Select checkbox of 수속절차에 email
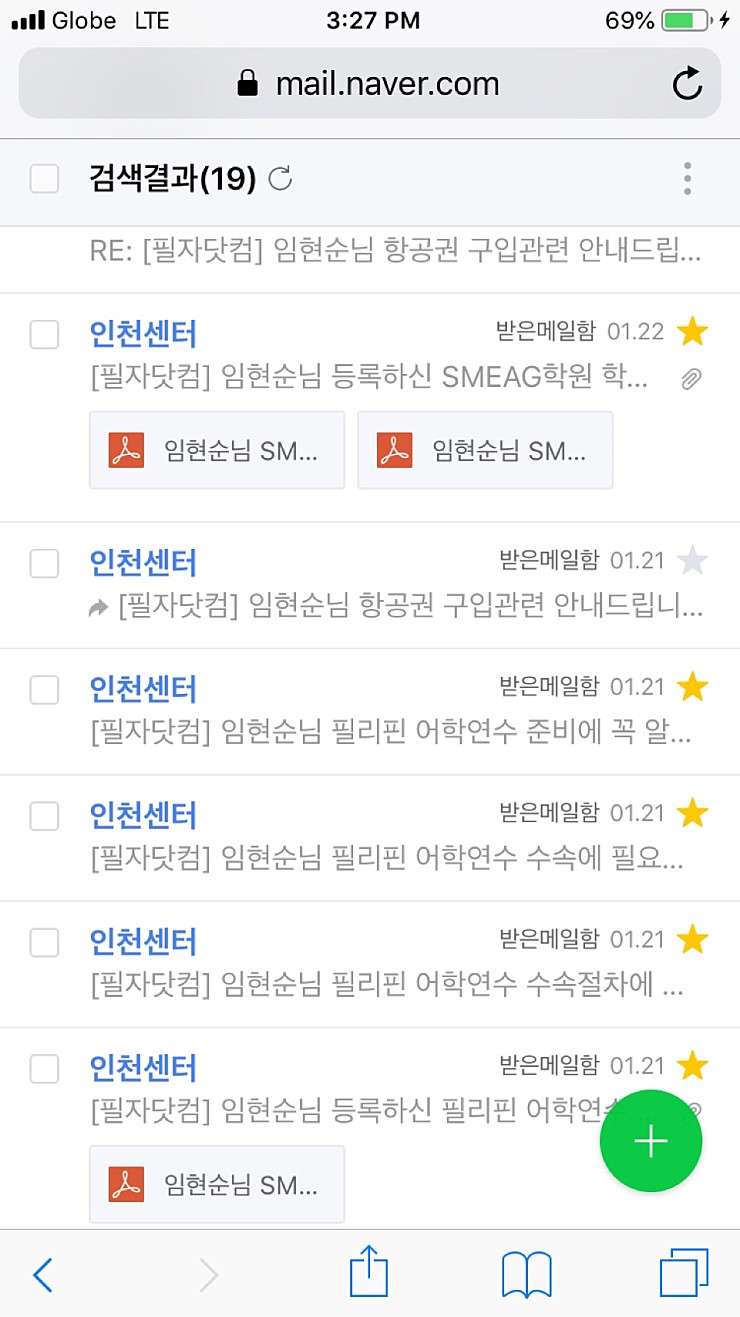Viewport: 740px width, 1317px height. 44,942
